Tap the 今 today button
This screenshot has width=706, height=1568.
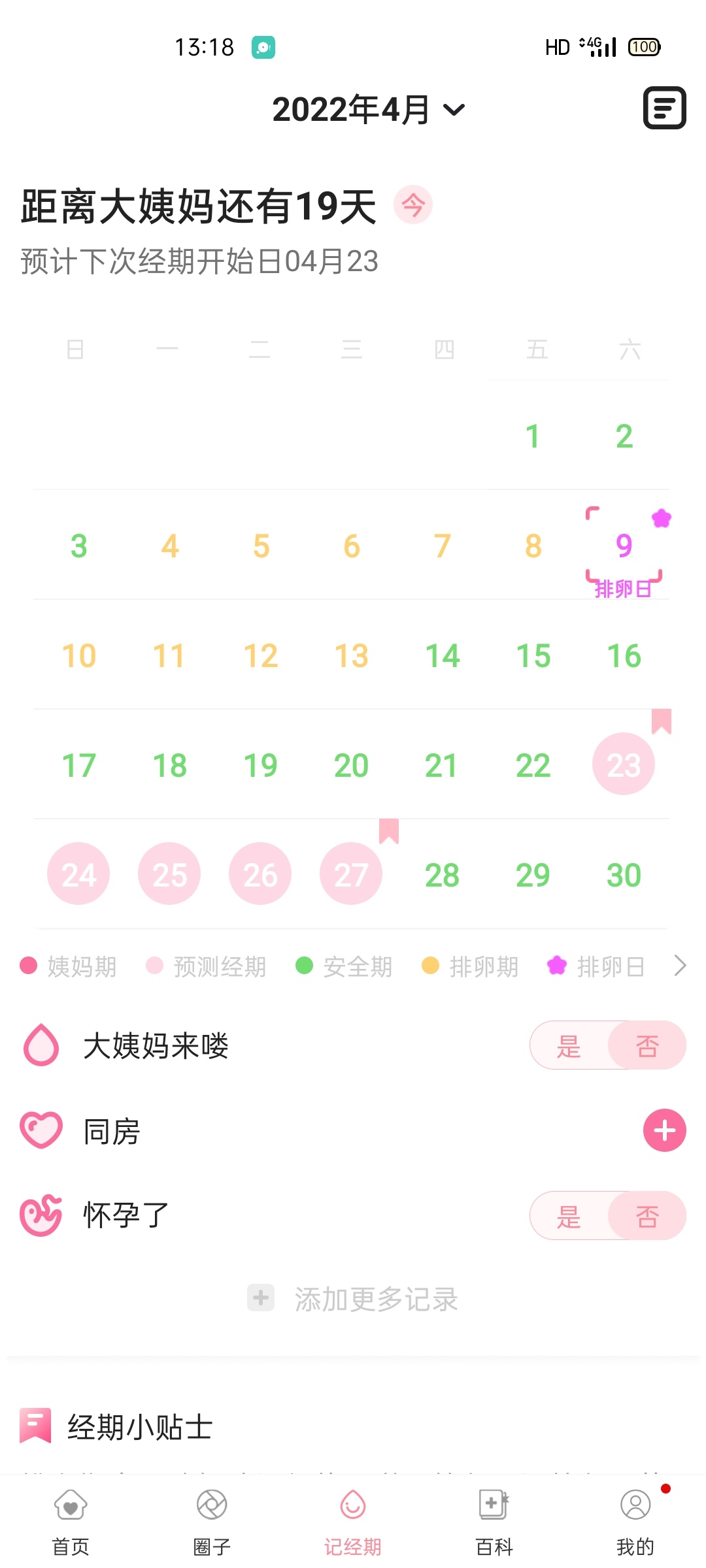(413, 204)
